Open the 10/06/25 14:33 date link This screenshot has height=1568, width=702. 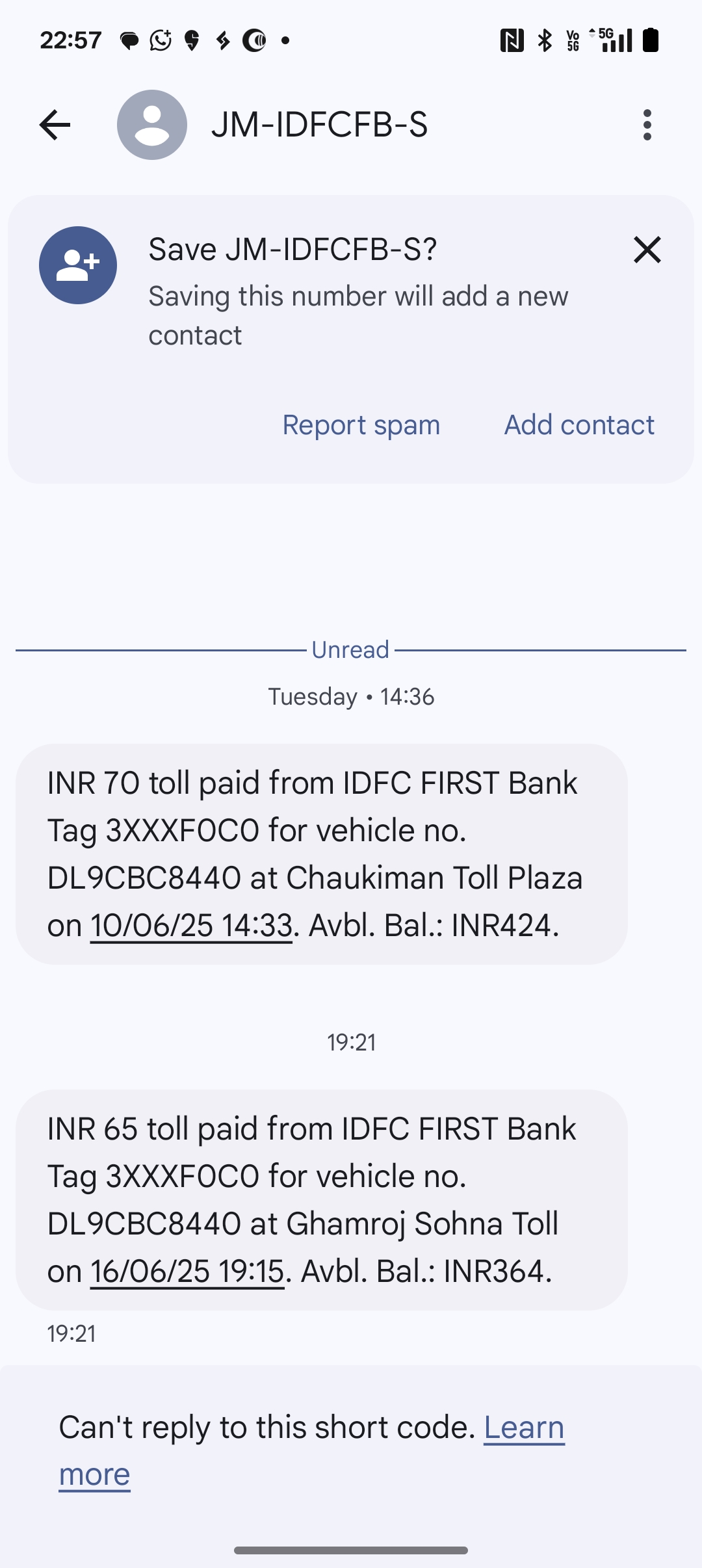[x=191, y=926]
